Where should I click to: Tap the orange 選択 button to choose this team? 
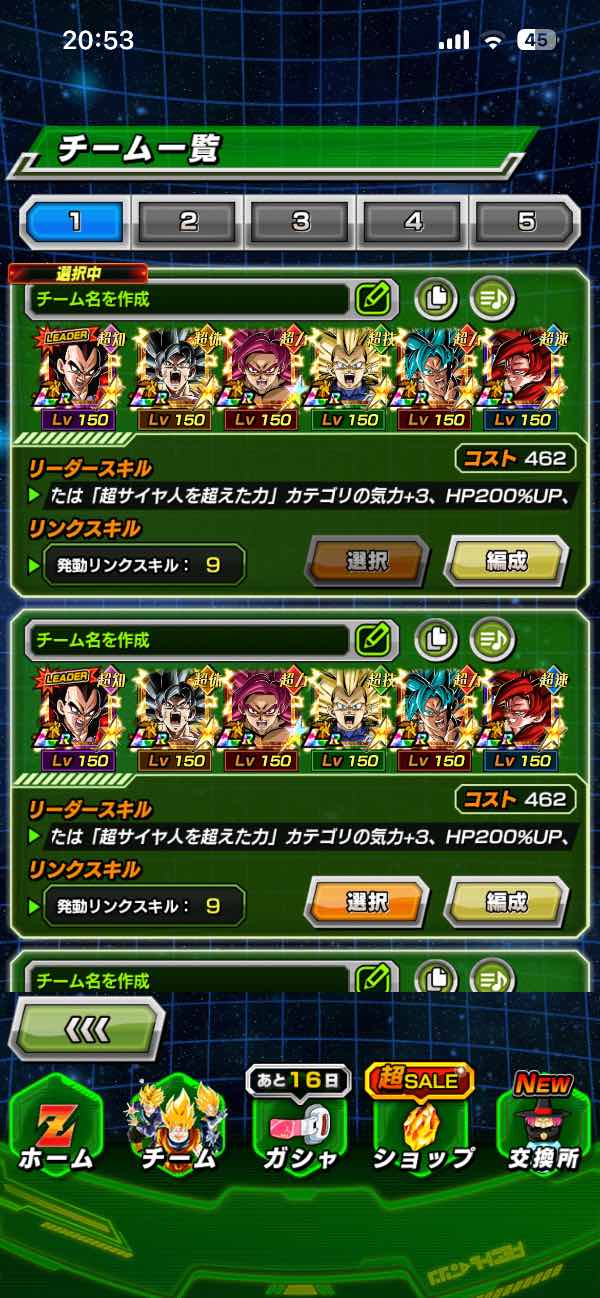pos(366,902)
